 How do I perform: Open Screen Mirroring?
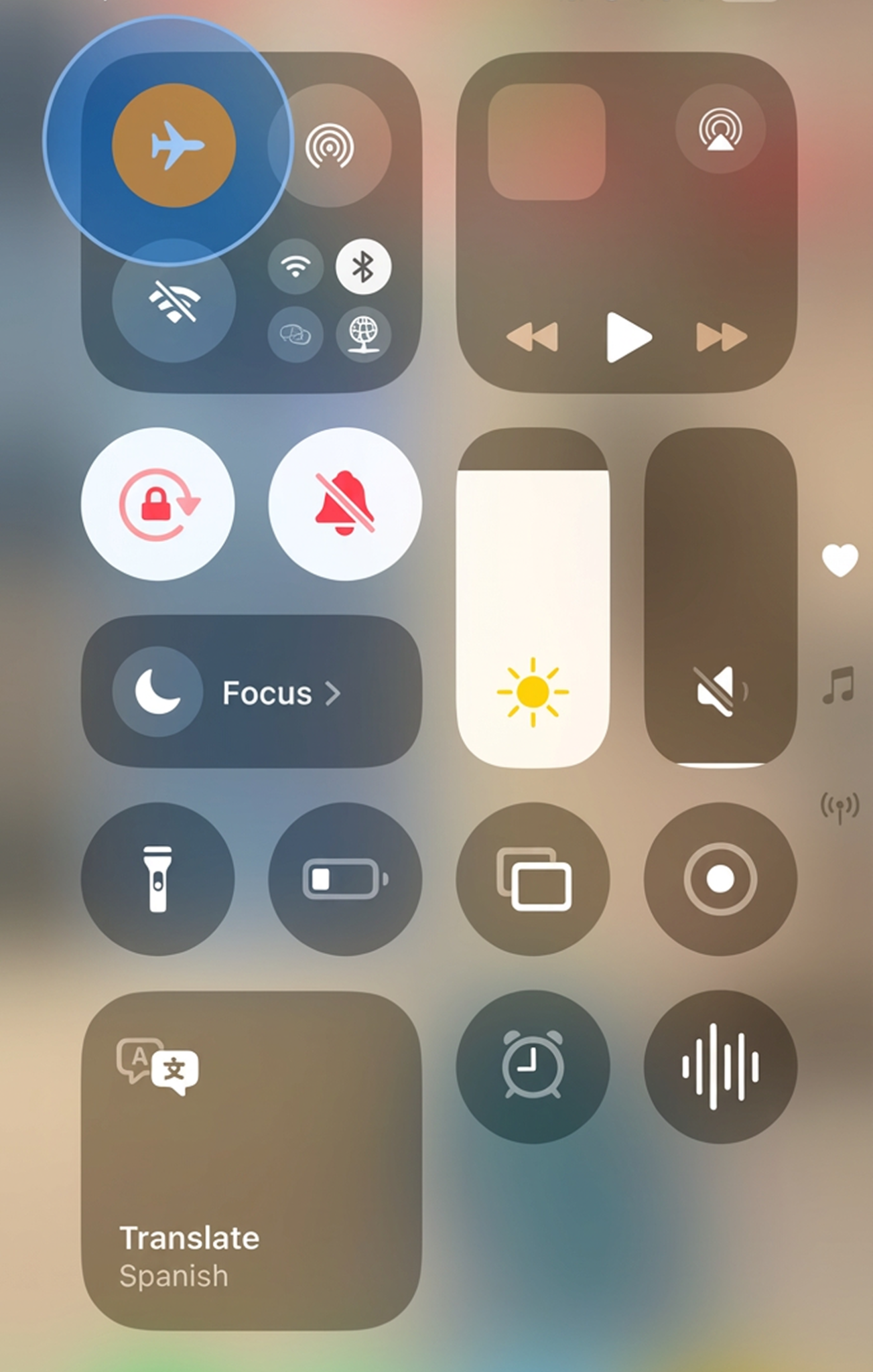click(x=533, y=879)
